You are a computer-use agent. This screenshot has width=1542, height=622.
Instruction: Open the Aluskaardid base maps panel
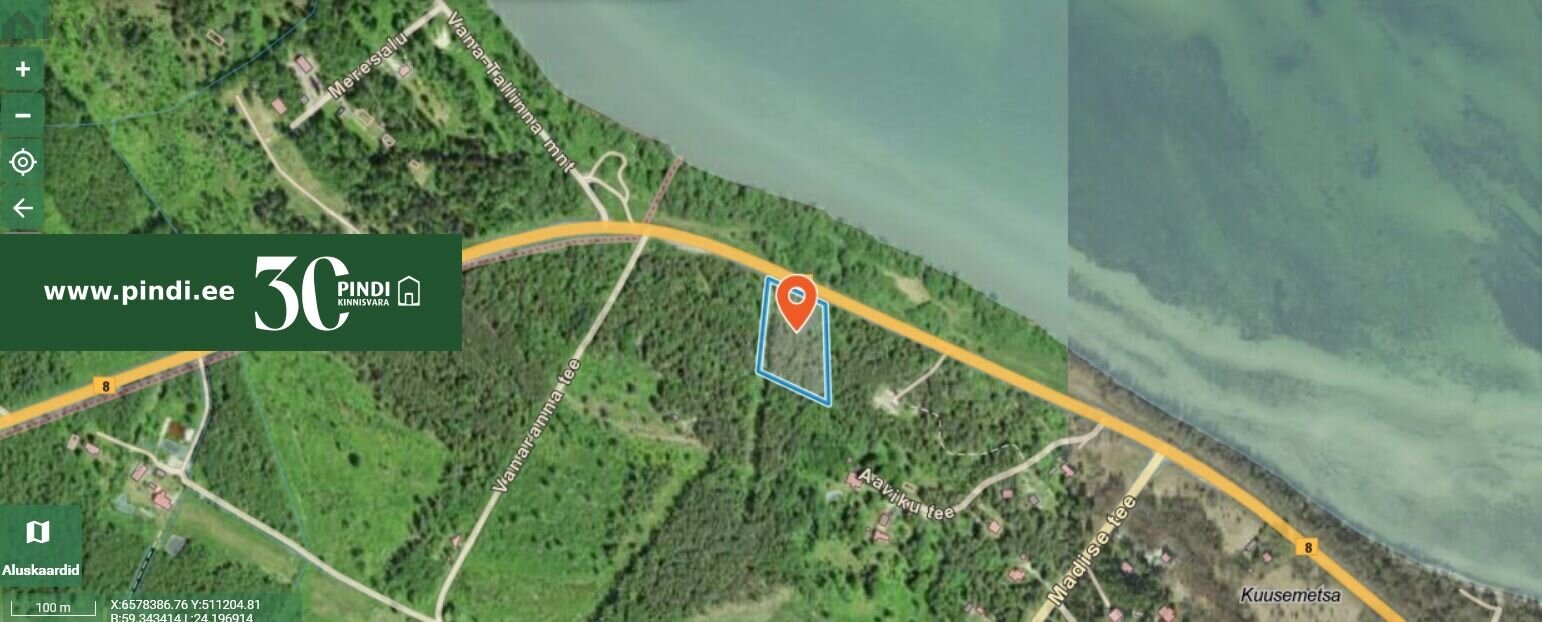(40, 545)
